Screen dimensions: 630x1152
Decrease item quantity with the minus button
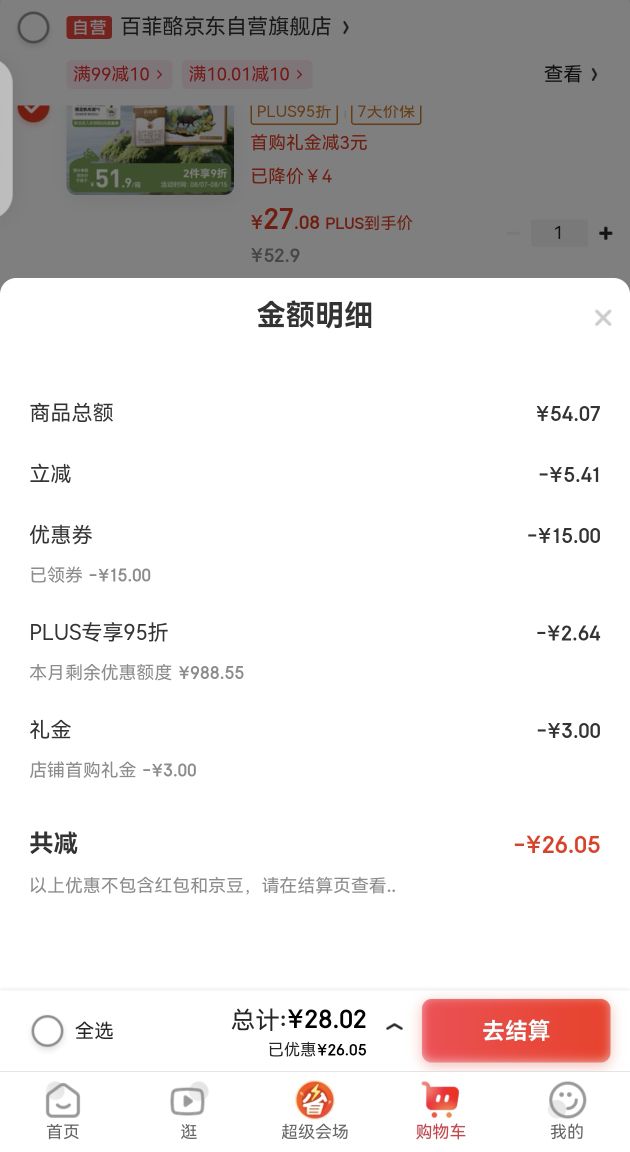pyautogui.click(x=513, y=233)
